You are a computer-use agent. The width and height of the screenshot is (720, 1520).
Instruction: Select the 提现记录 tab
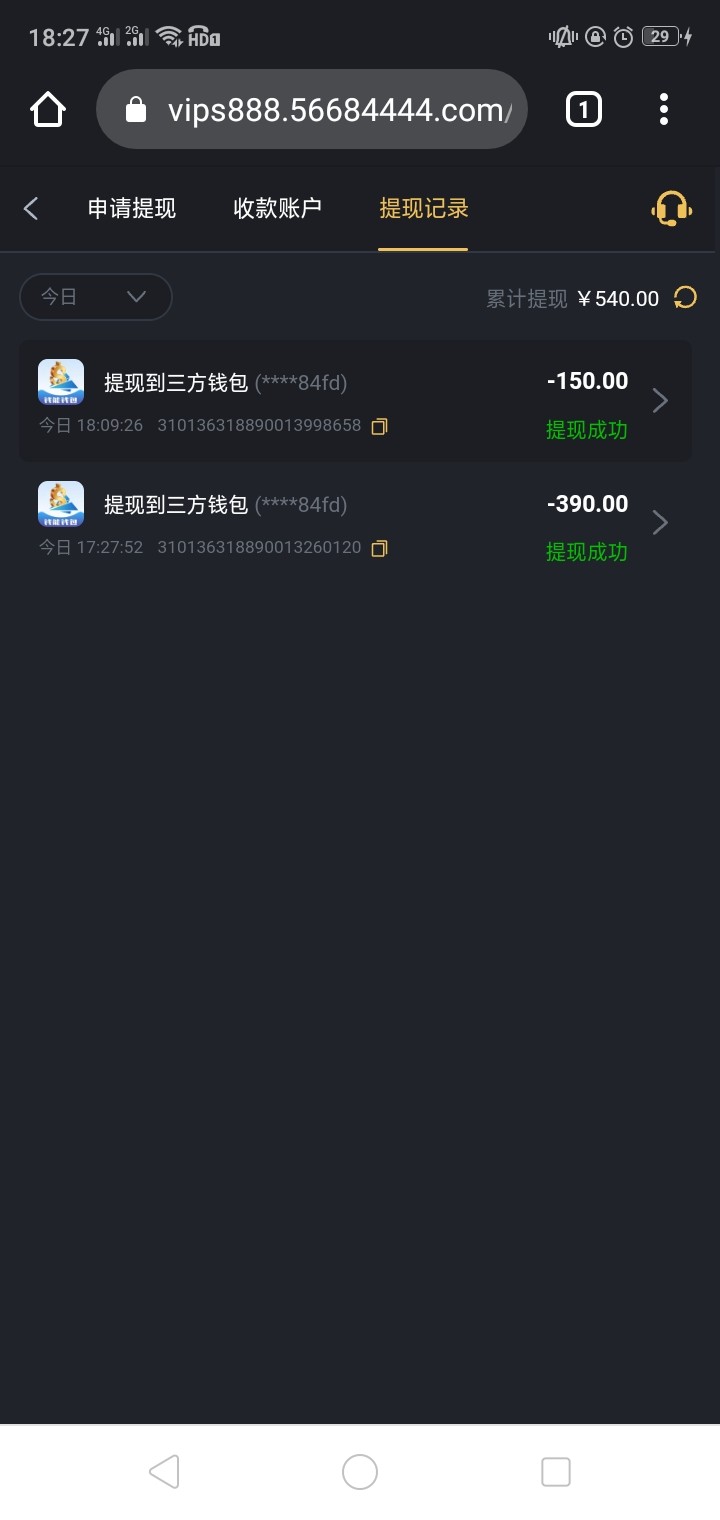tap(424, 209)
